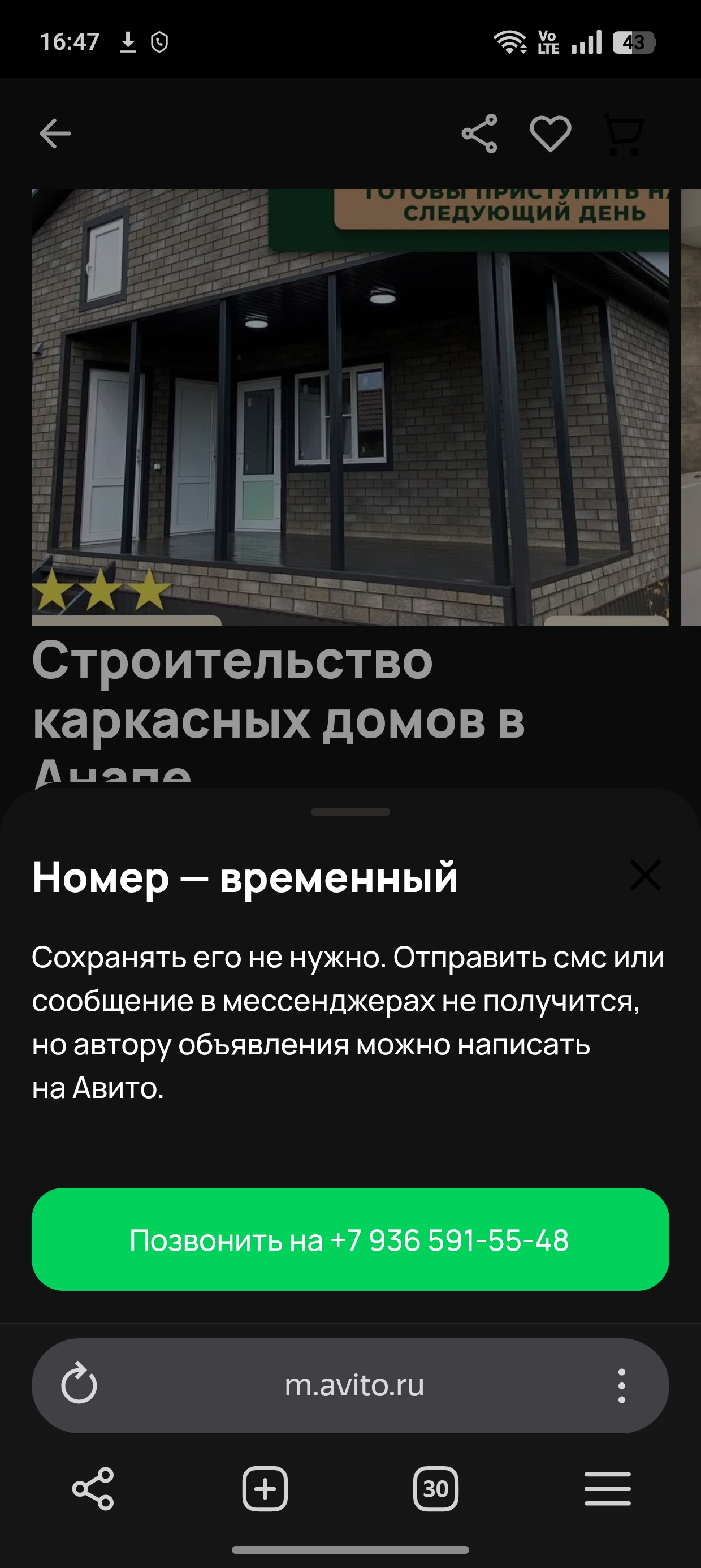
Task: Open the m.avito.ru address bar
Action: coord(354,1385)
